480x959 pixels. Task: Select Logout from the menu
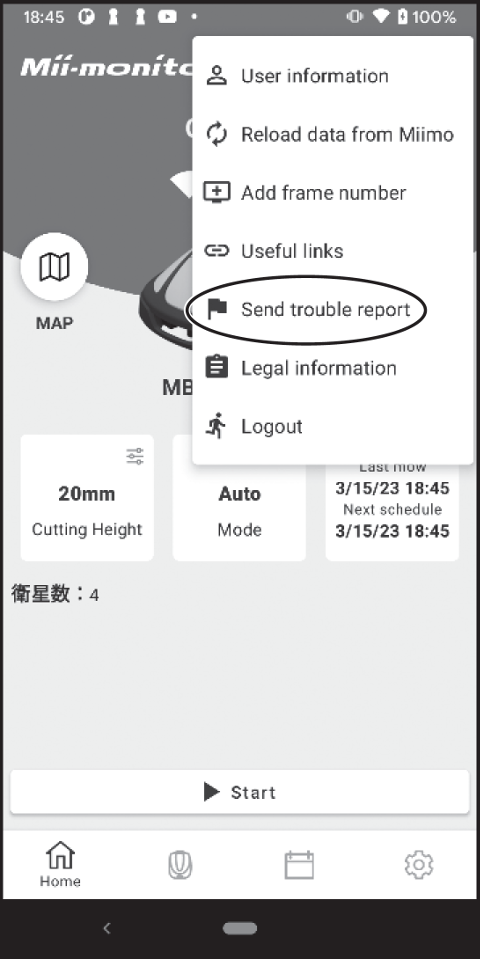pos(333,426)
